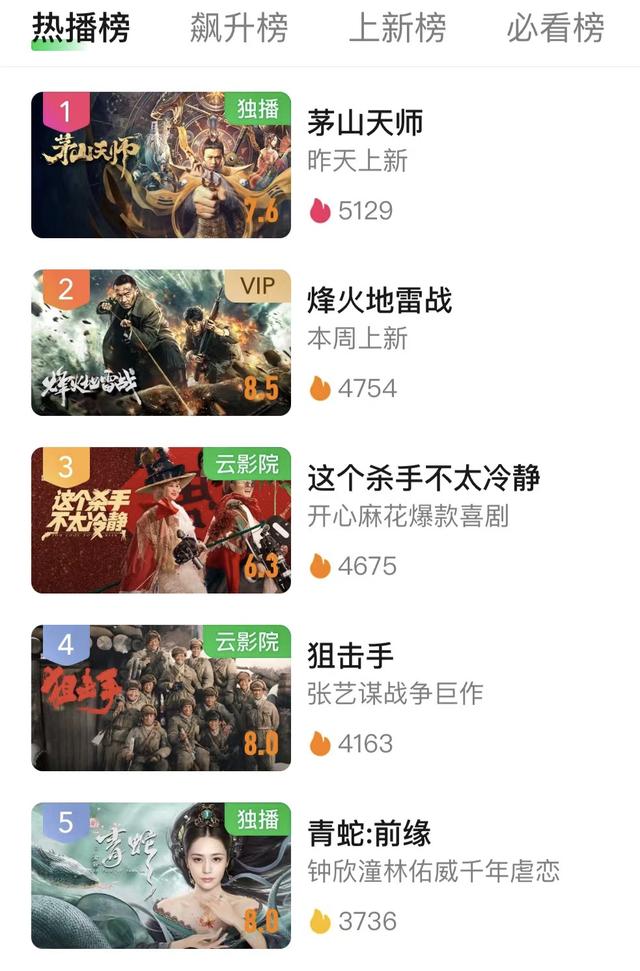The image size is (640, 971).
Task: Select the 热播榜 tab
Action: pyautogui.click(x=81, y=29)
